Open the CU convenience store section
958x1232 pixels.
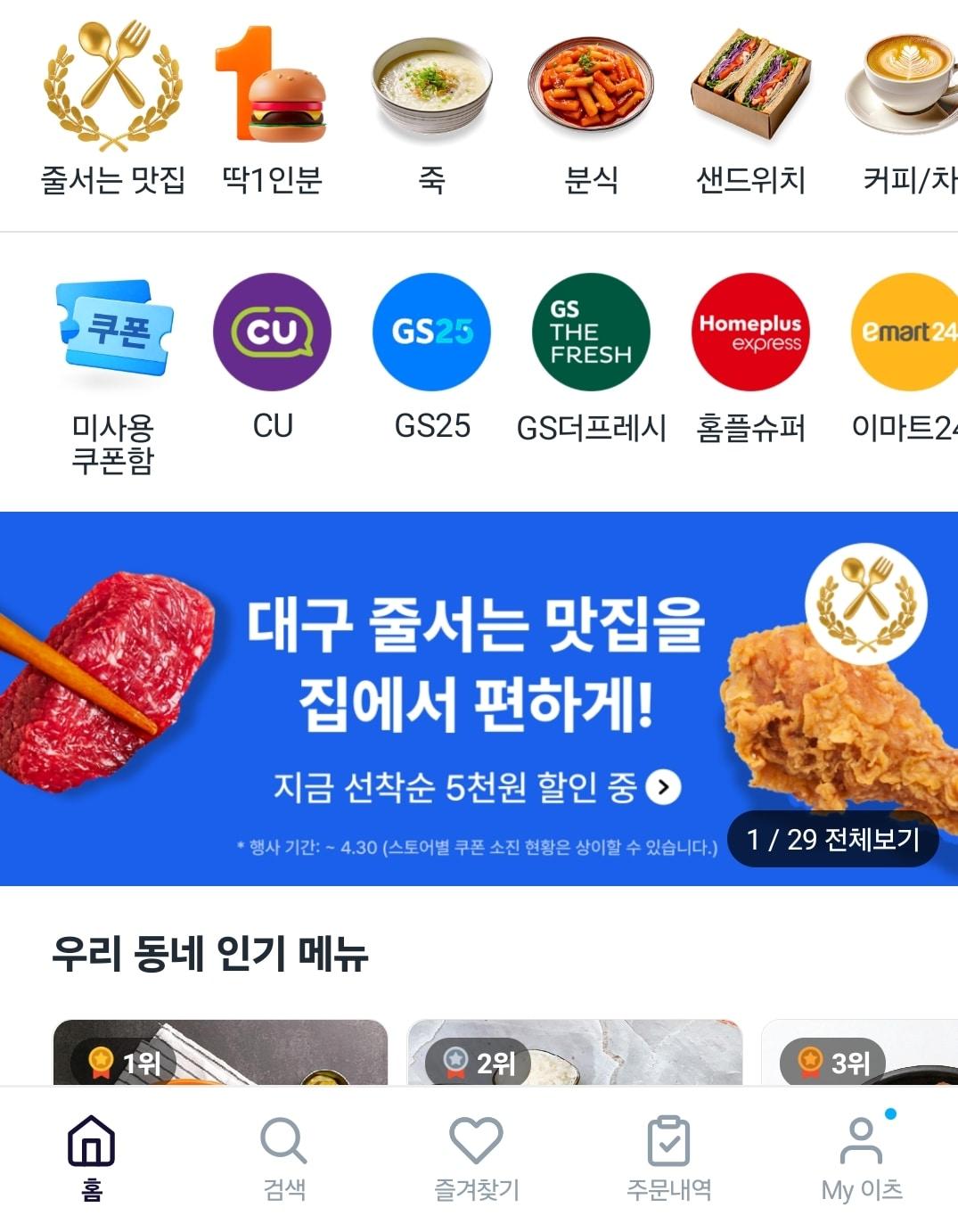[x=274, y=331]
